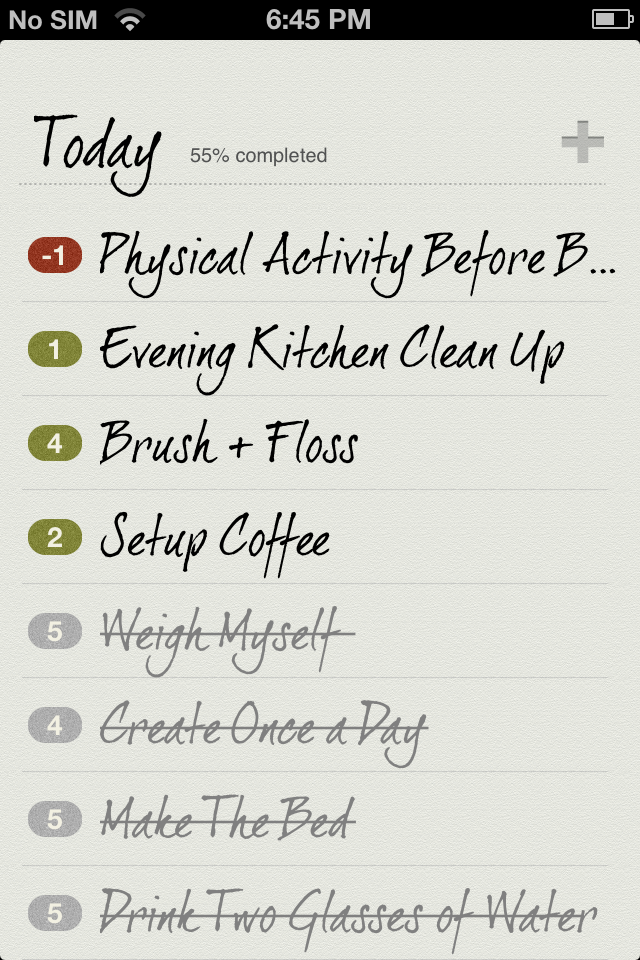Viewport: 640px width, 960px height.
Task: Tap the completed Make The Bed habit
Action: pyautogui.click(x=228, y=821)
